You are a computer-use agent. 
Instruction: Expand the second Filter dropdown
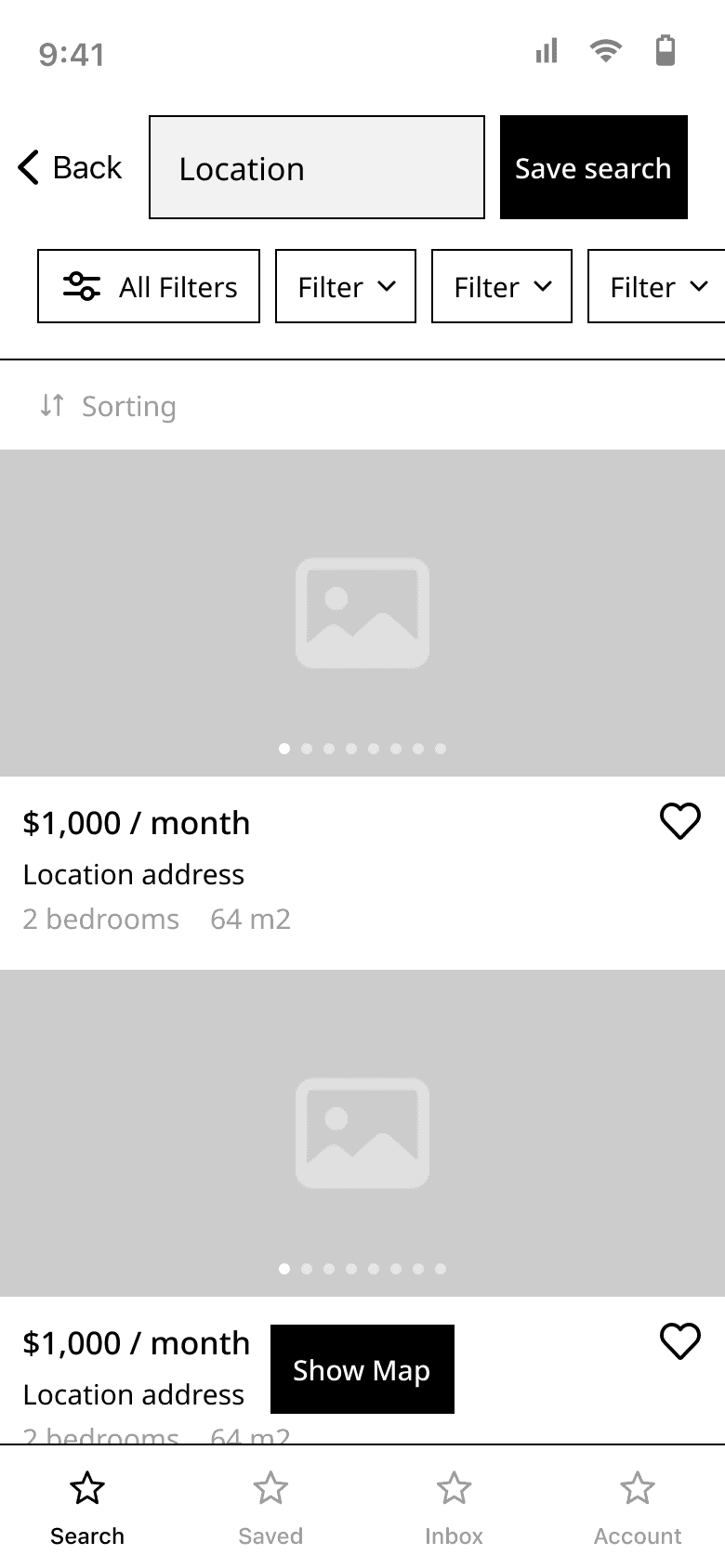coord(502,287)
